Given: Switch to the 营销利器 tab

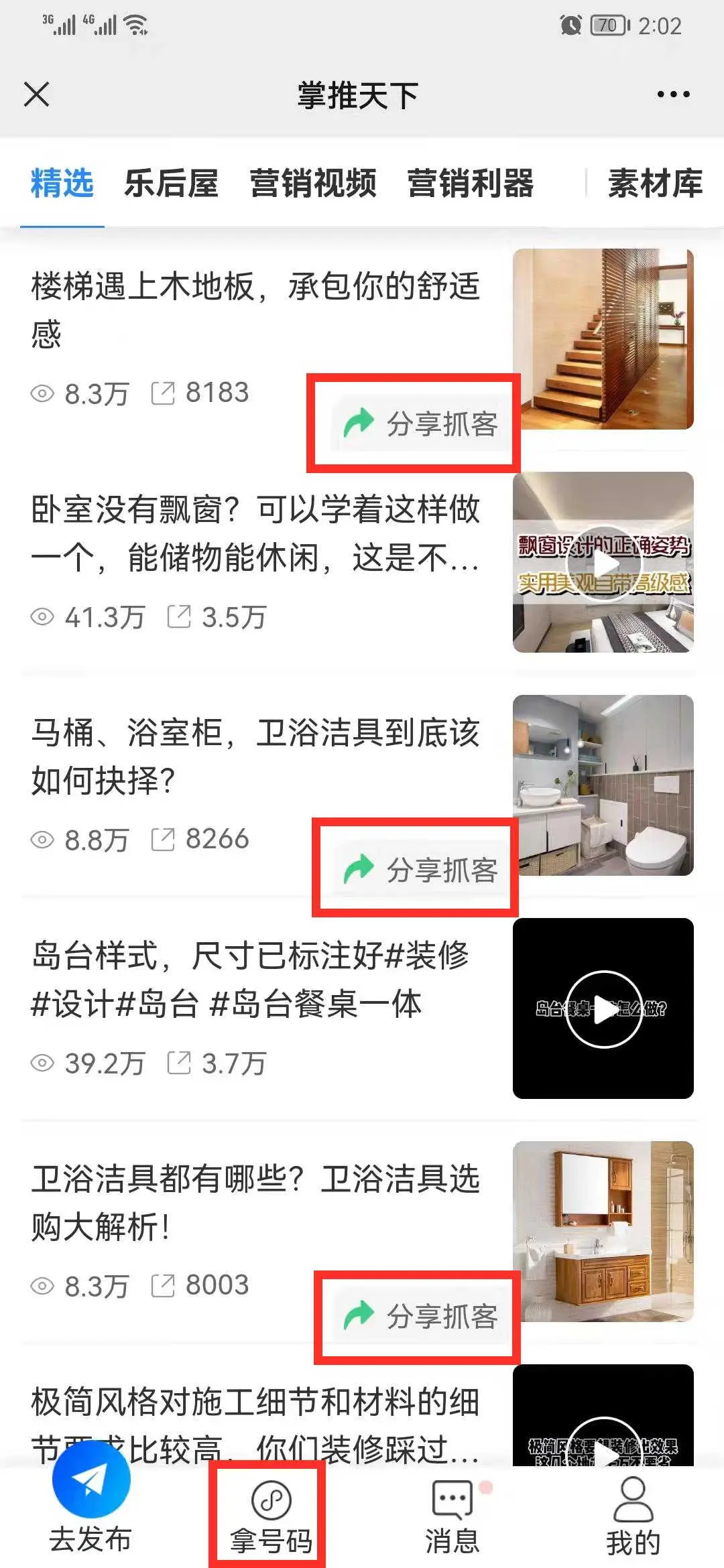Looking at the screenshot, I should (x=471, y=183).
